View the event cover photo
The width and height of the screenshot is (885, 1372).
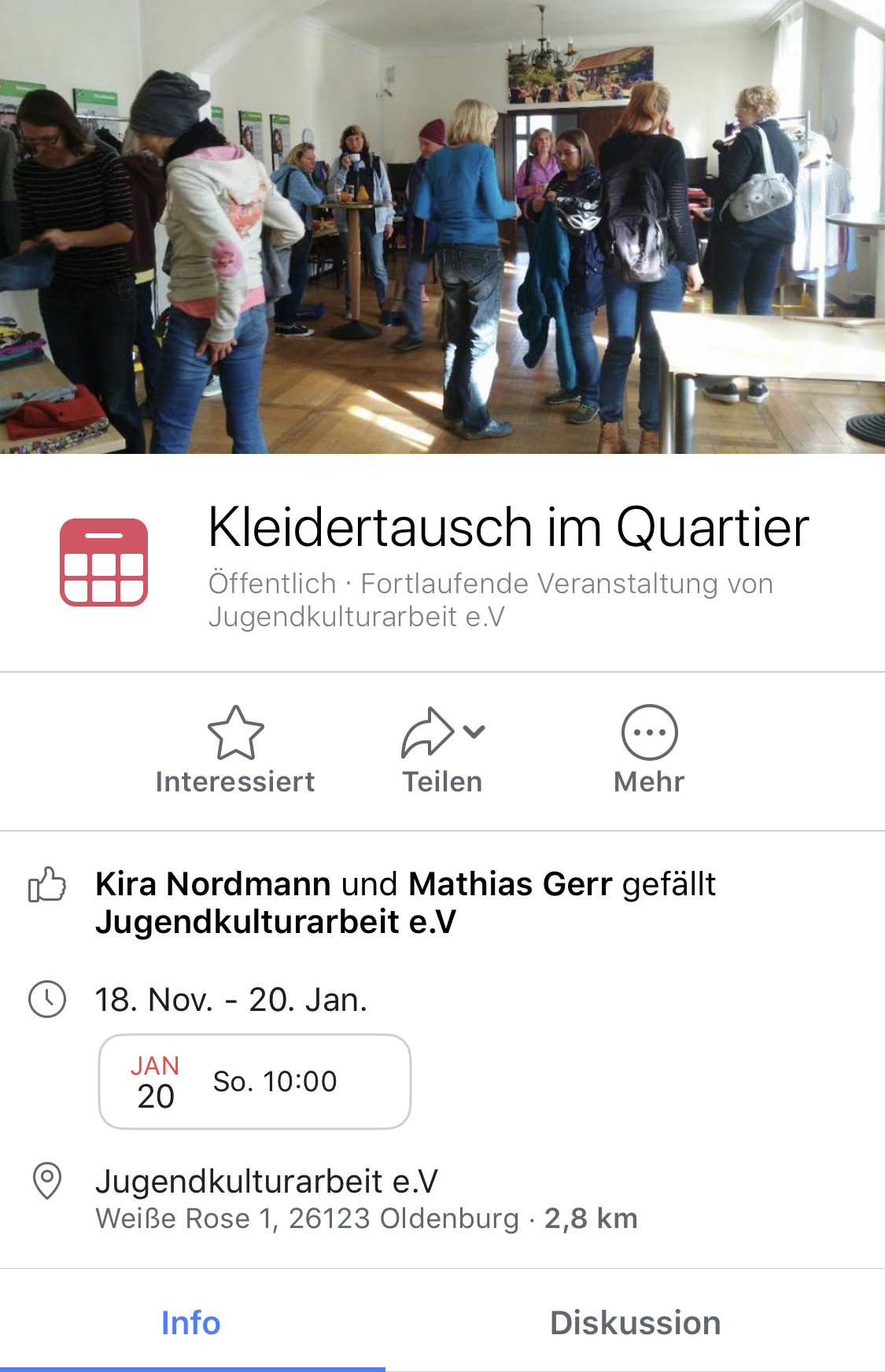pyautogui.click(x=442, y=227)
